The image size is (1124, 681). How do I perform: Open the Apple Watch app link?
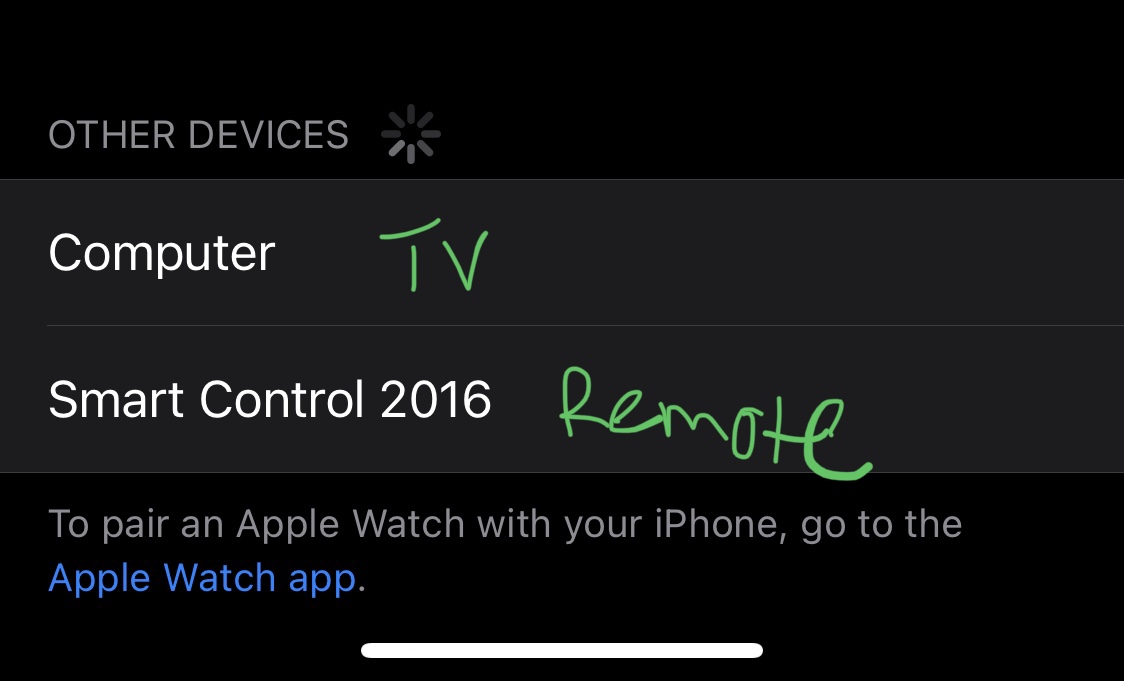tap(202, 578)
